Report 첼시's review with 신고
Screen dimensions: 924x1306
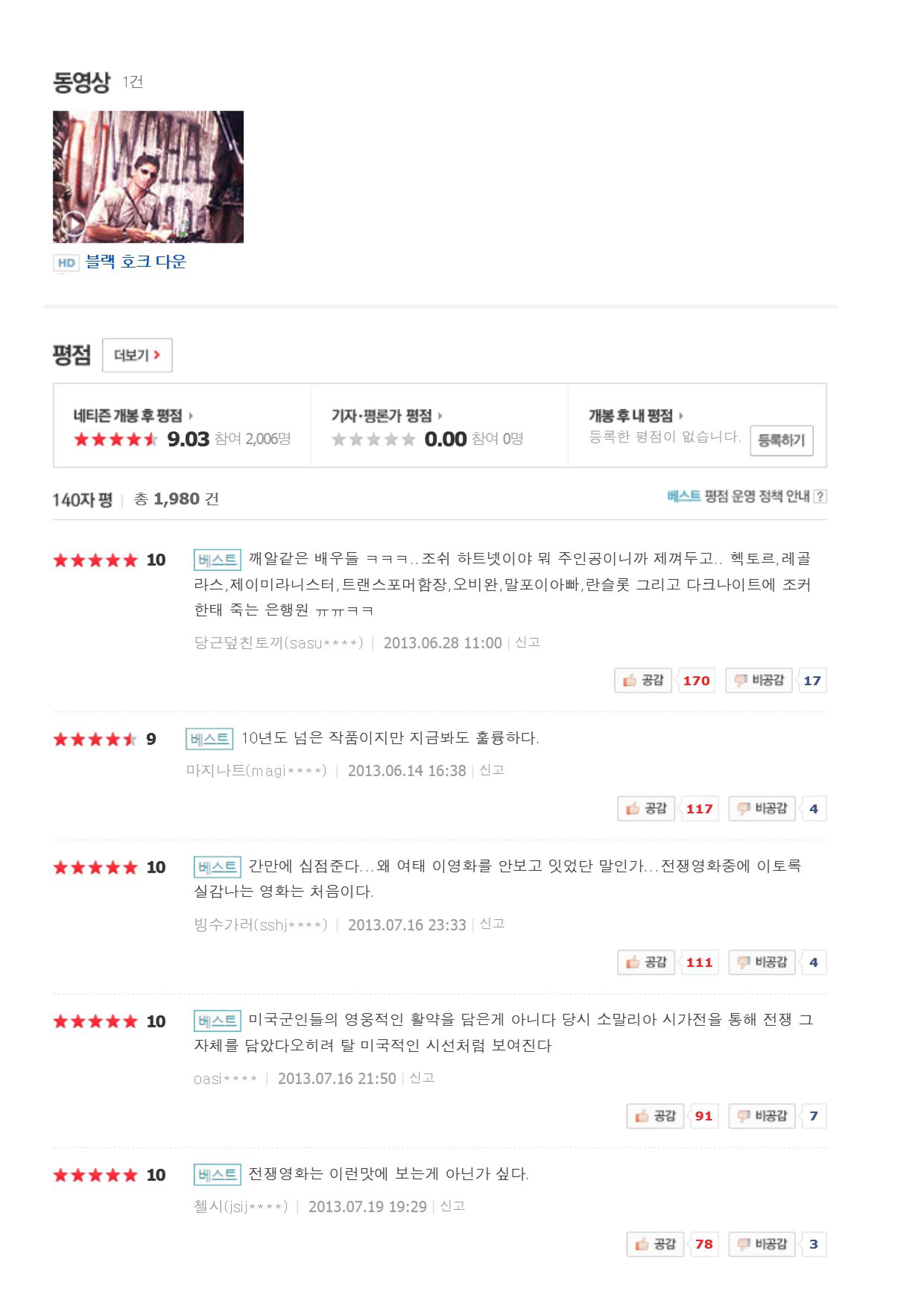tap(452, 1206)
